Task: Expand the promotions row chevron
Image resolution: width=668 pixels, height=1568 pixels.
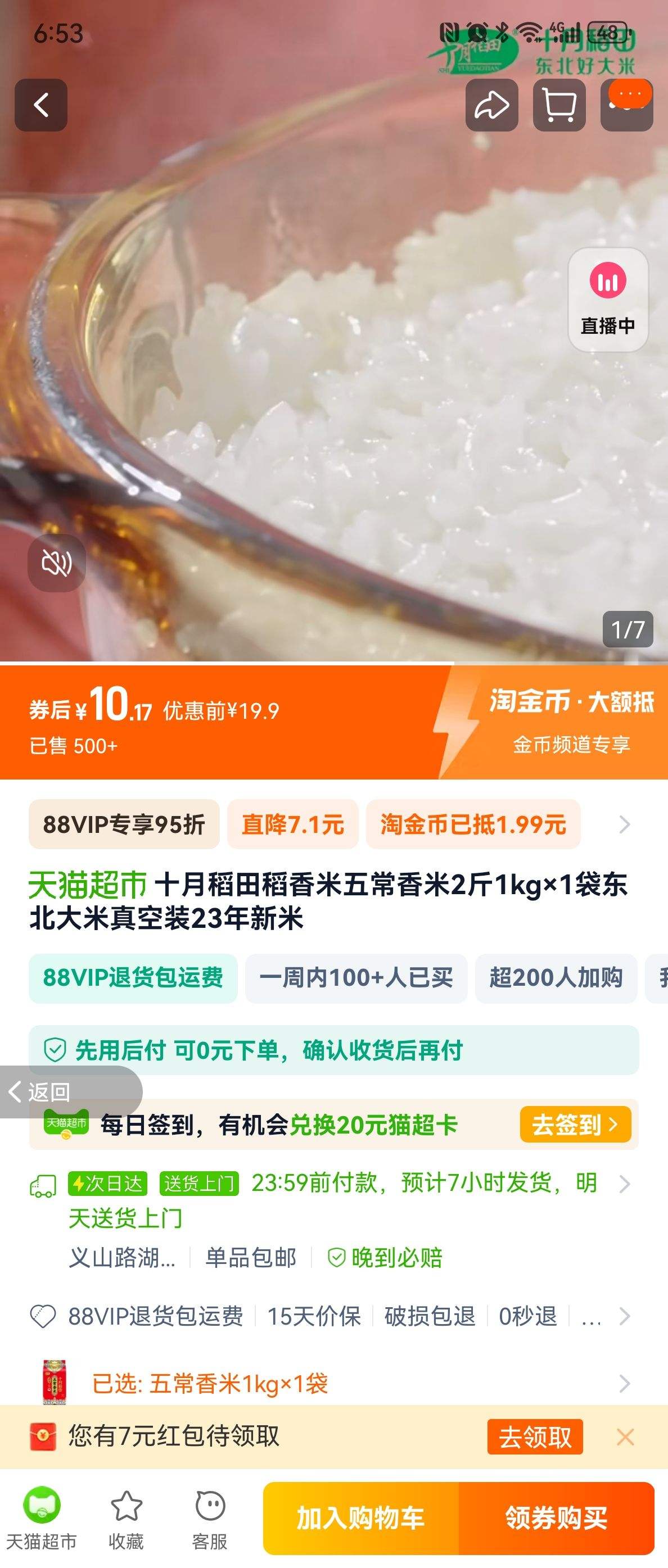Action: pos(624,825)
